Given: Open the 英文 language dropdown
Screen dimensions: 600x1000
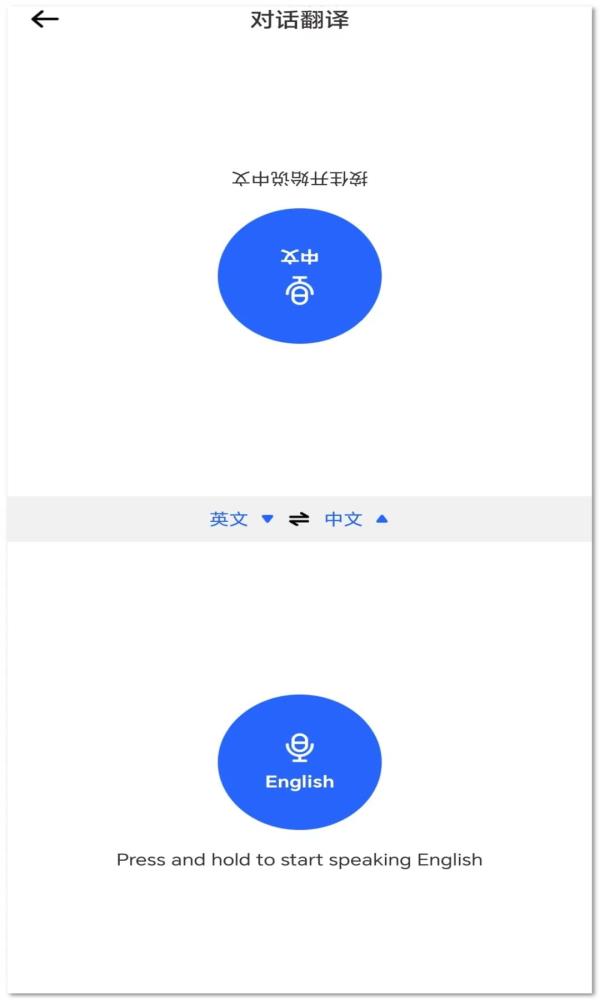Looking at the screenshot, I should 240,519.
